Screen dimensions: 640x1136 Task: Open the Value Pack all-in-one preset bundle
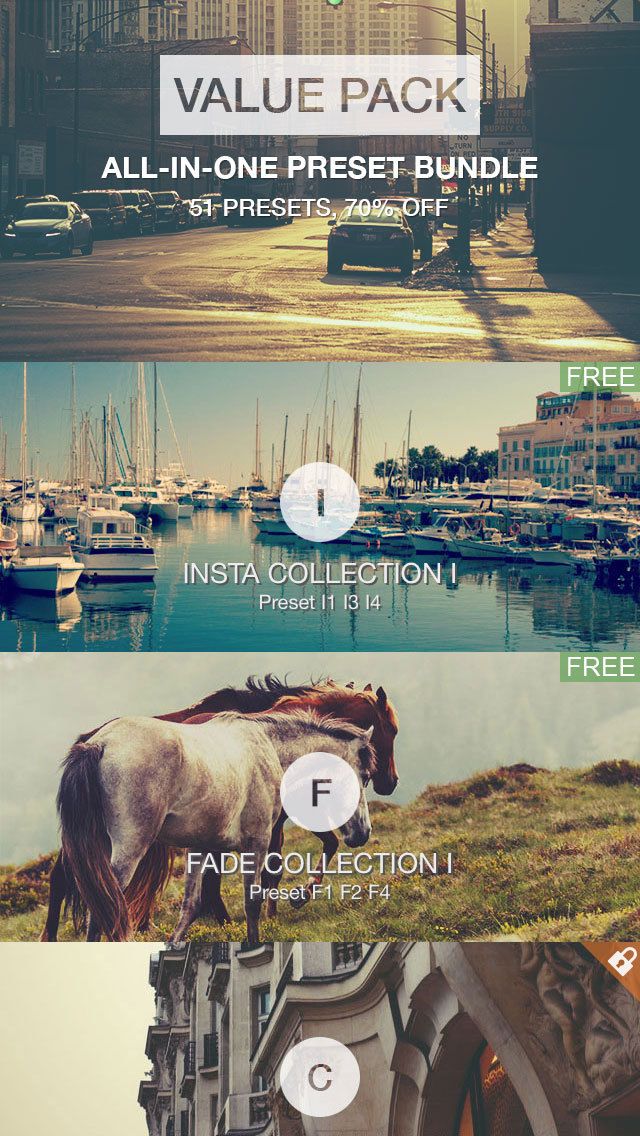(x=320, y=180)
